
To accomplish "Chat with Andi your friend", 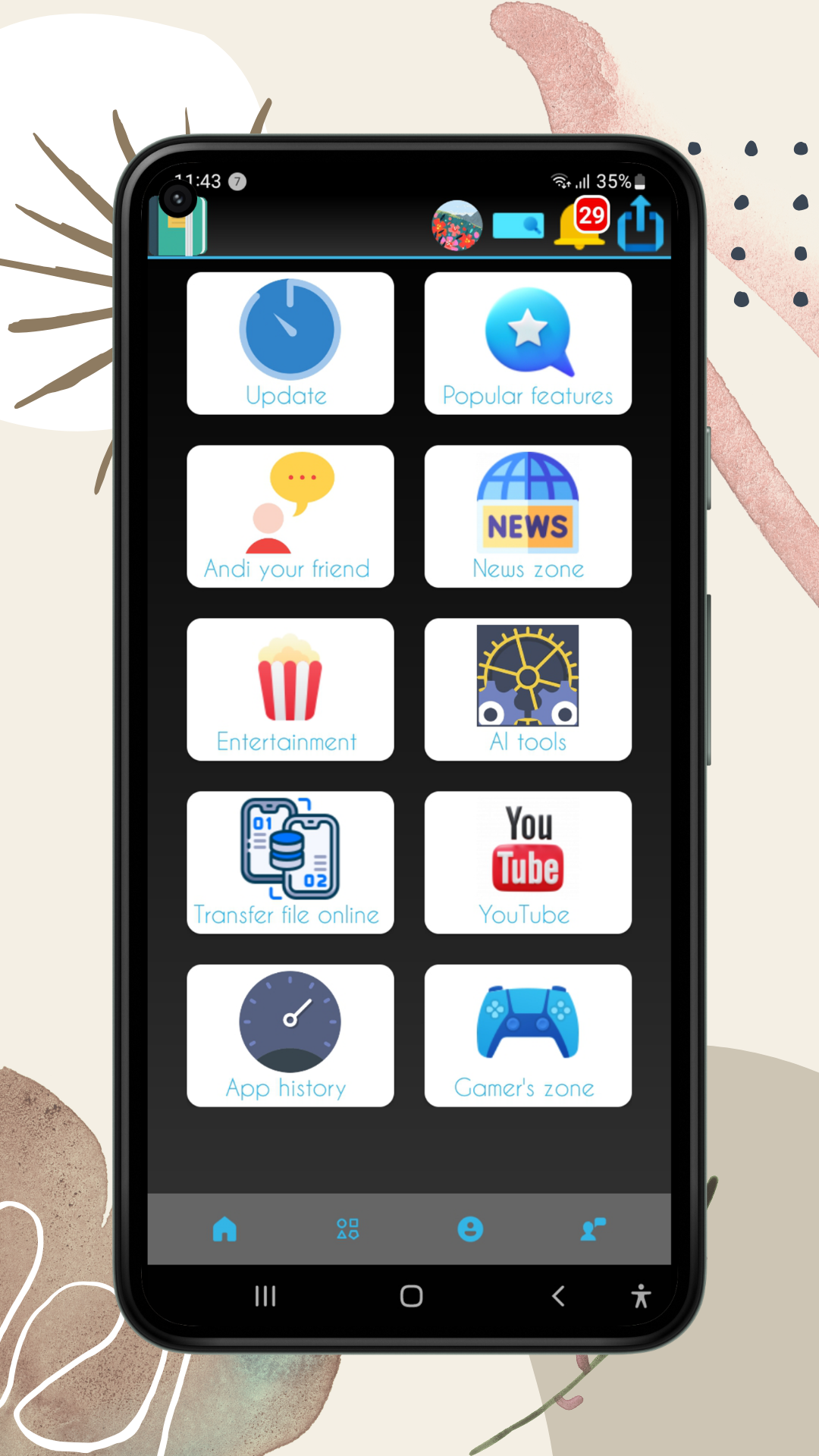I will click(290, 516).
